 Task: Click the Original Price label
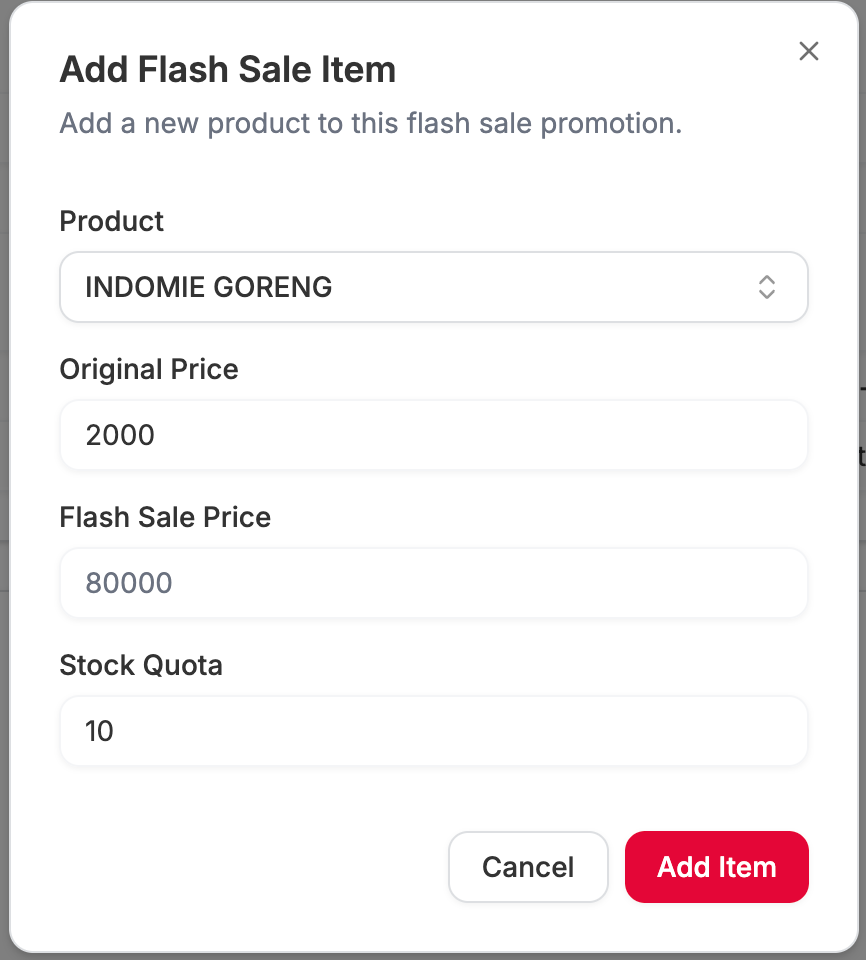tap(148, 369)
